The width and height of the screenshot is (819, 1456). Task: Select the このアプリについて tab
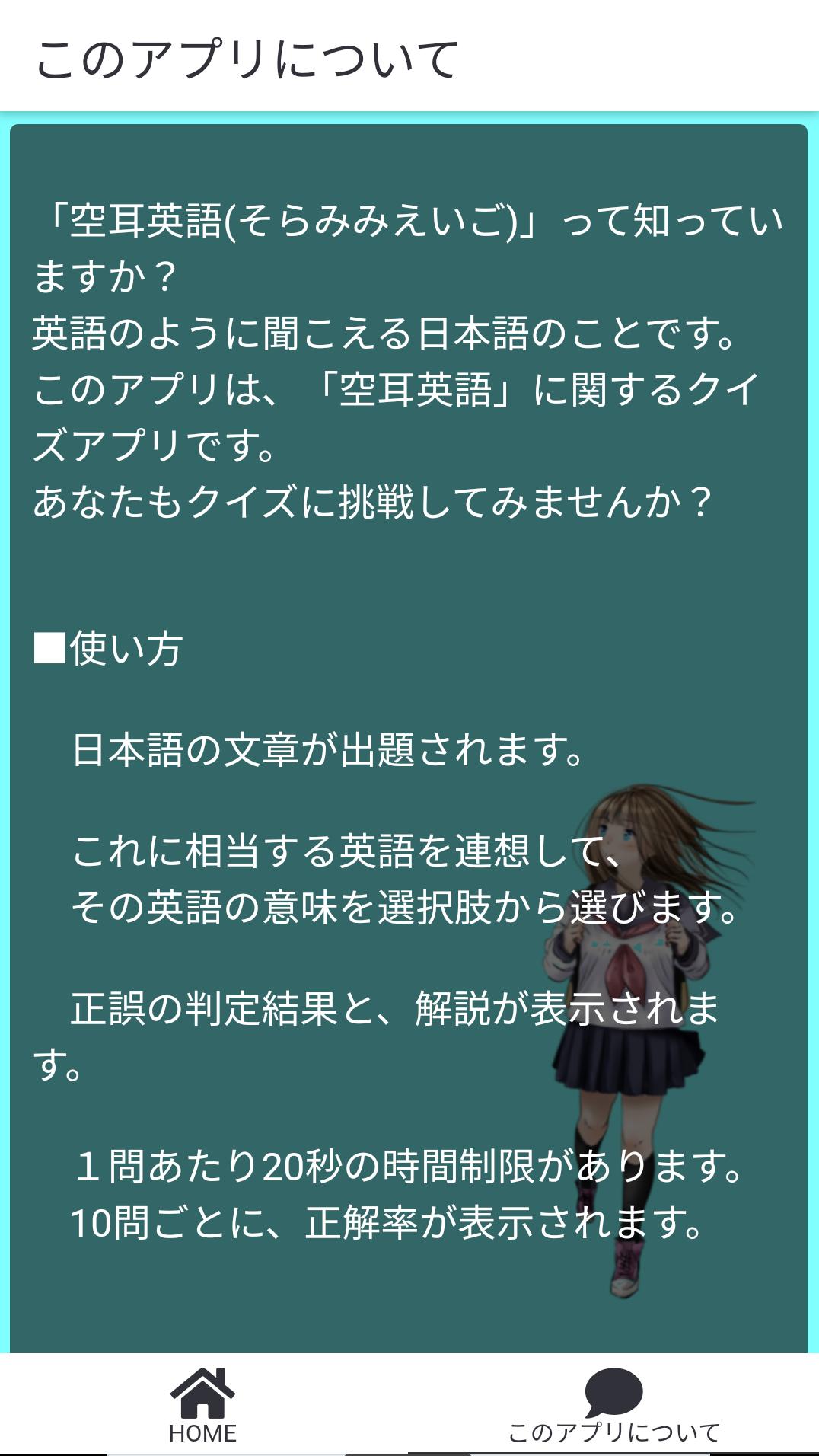[x=613, y=1405]
